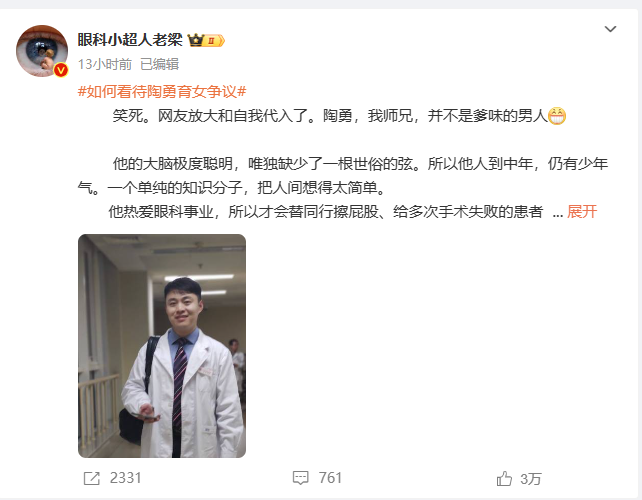This screenshot has height=500, width=642.
Task: Expand full post text via 展开
Action: pyautogui.click(x=582, y=212)
